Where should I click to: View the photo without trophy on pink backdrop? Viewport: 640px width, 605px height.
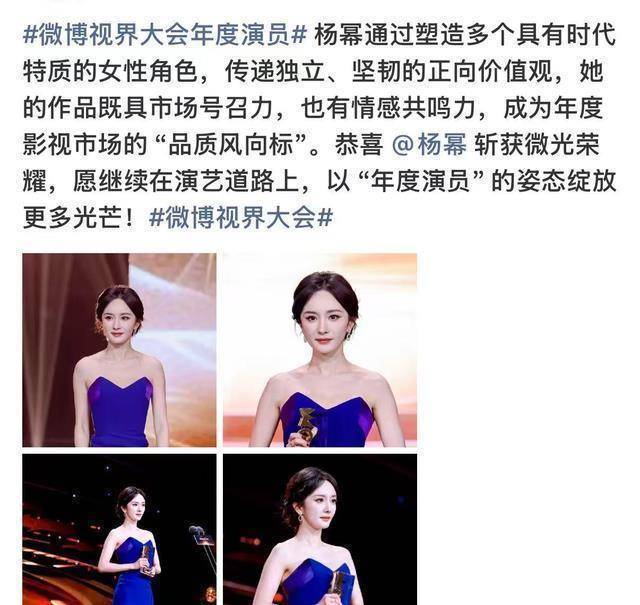119,349
